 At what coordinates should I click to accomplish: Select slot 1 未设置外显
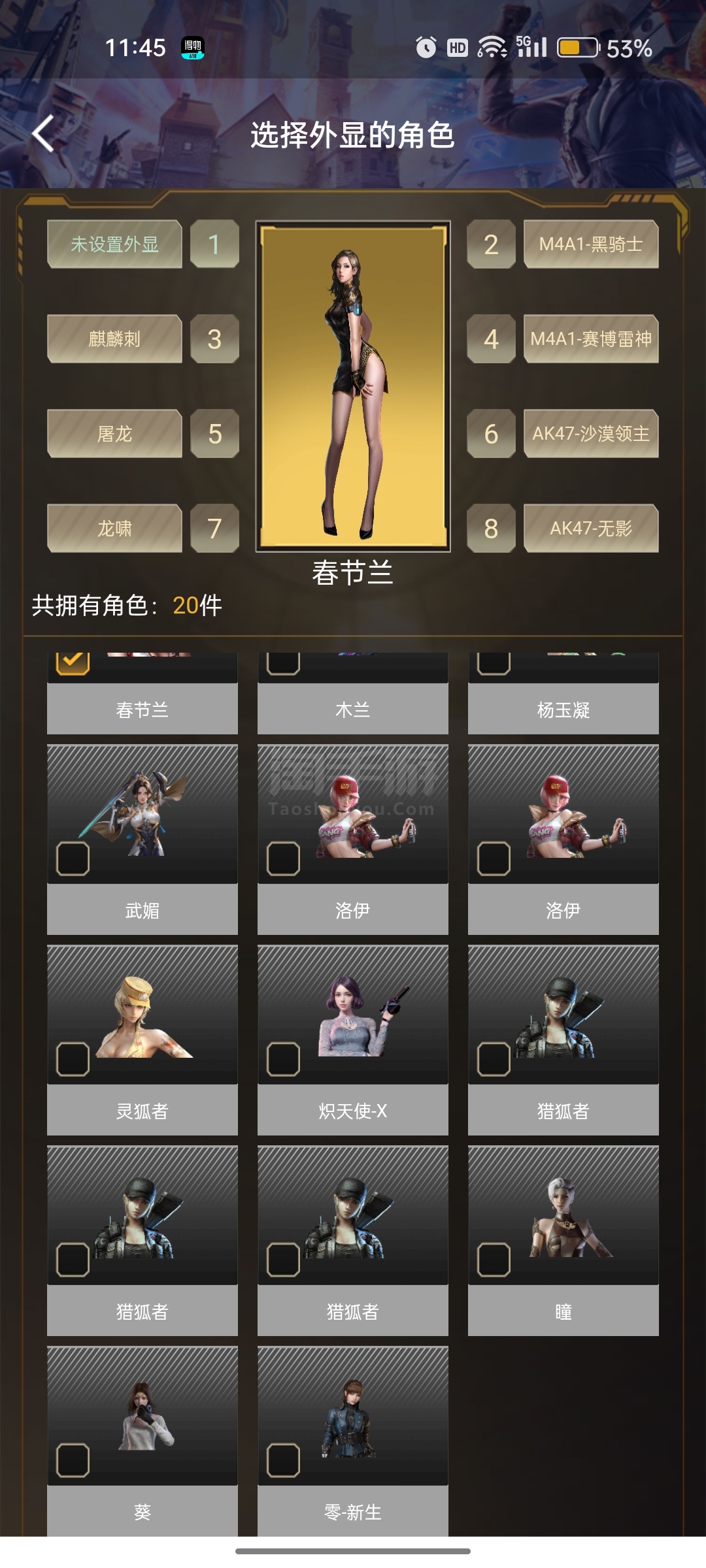pyautogui.click(x=114, y=244)
